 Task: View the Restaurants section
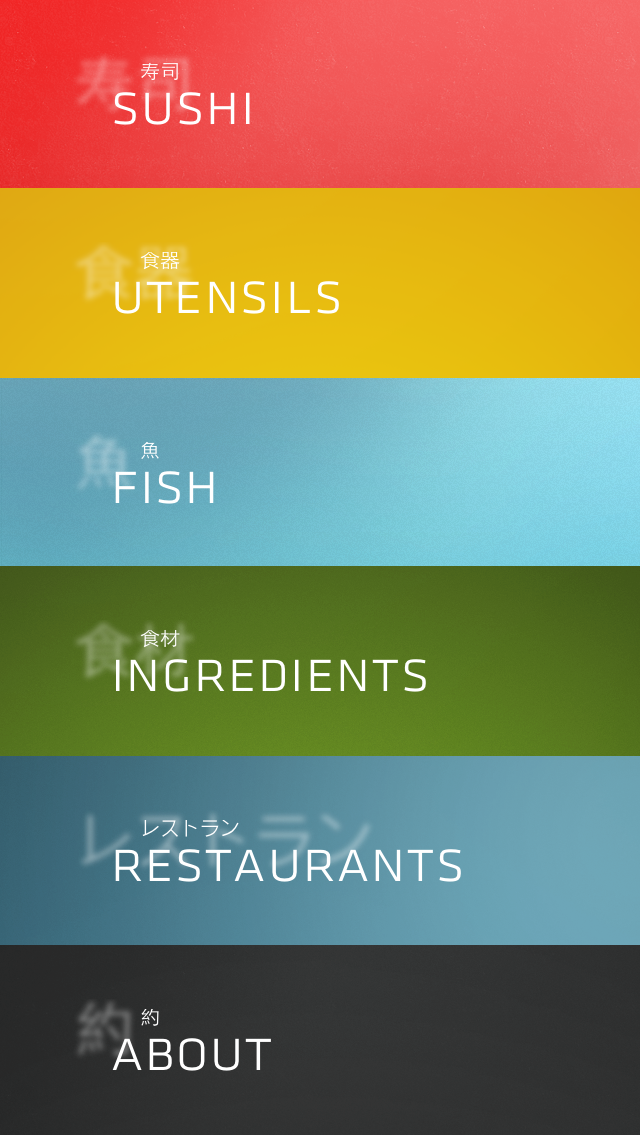coord(288,864)
